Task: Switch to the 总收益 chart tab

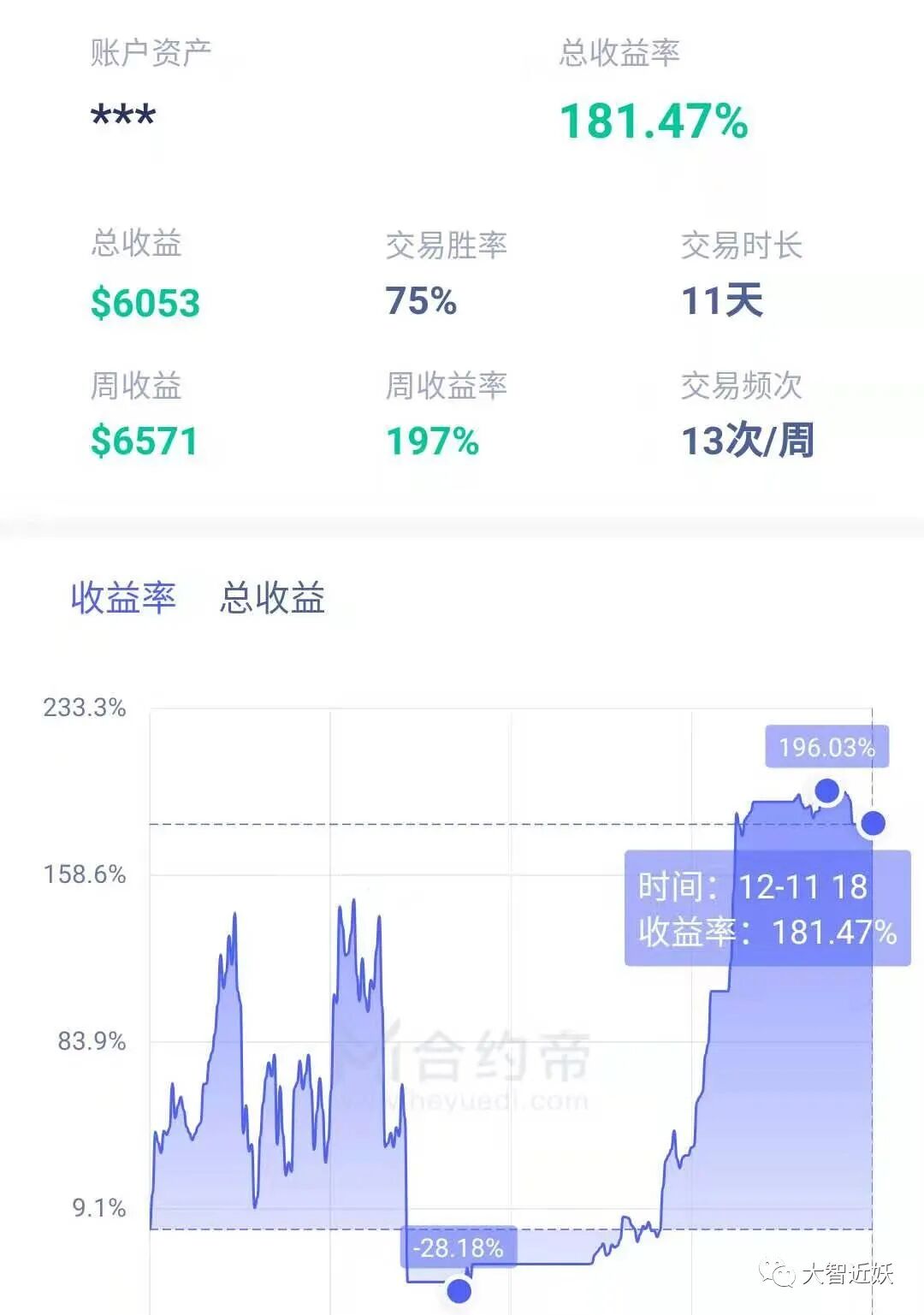Action: click(x=272, y=597)
